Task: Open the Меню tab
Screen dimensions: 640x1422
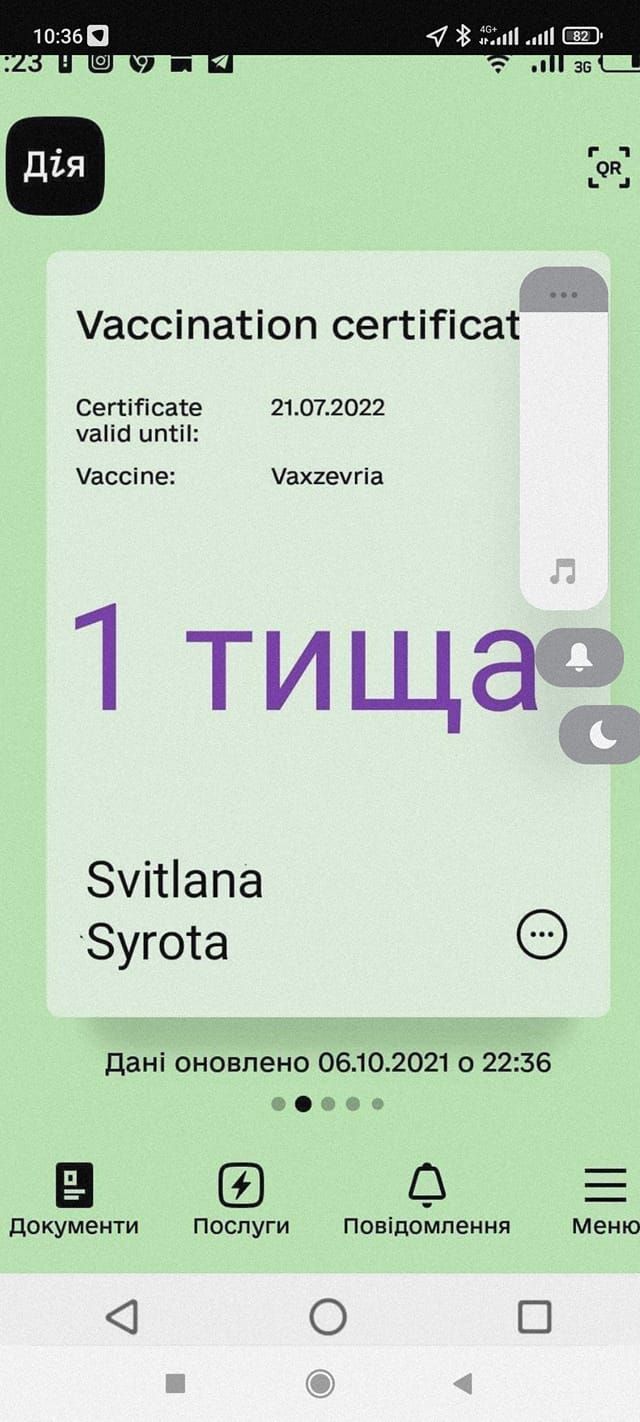Action: pos(605,1202)
